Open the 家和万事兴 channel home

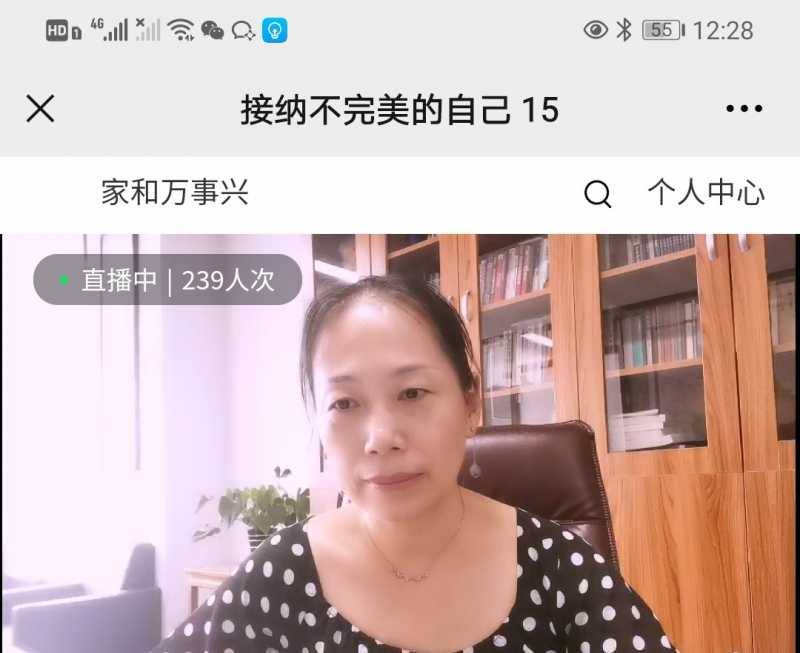pyautogui.click(x=175, y=193)
